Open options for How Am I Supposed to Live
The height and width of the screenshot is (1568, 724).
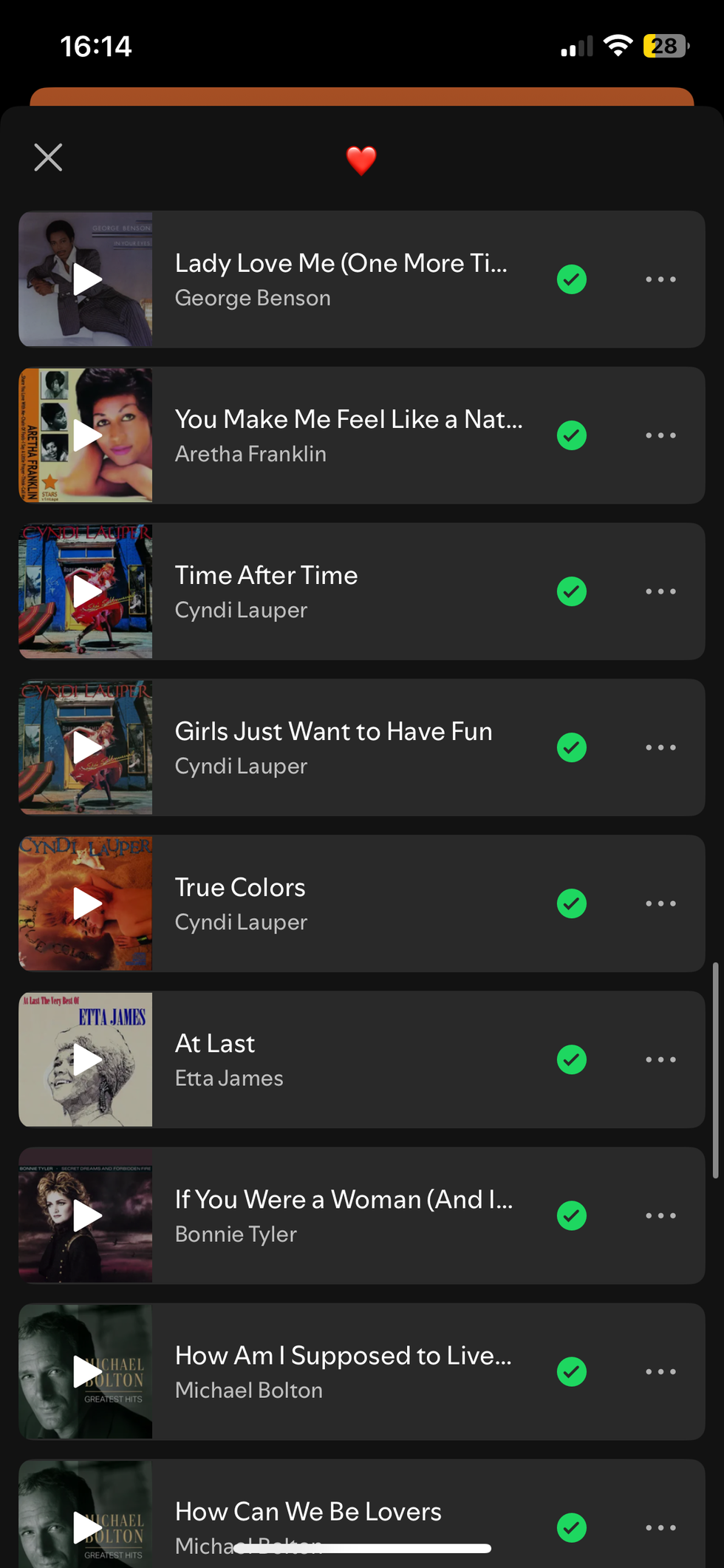coord(660,1371)
